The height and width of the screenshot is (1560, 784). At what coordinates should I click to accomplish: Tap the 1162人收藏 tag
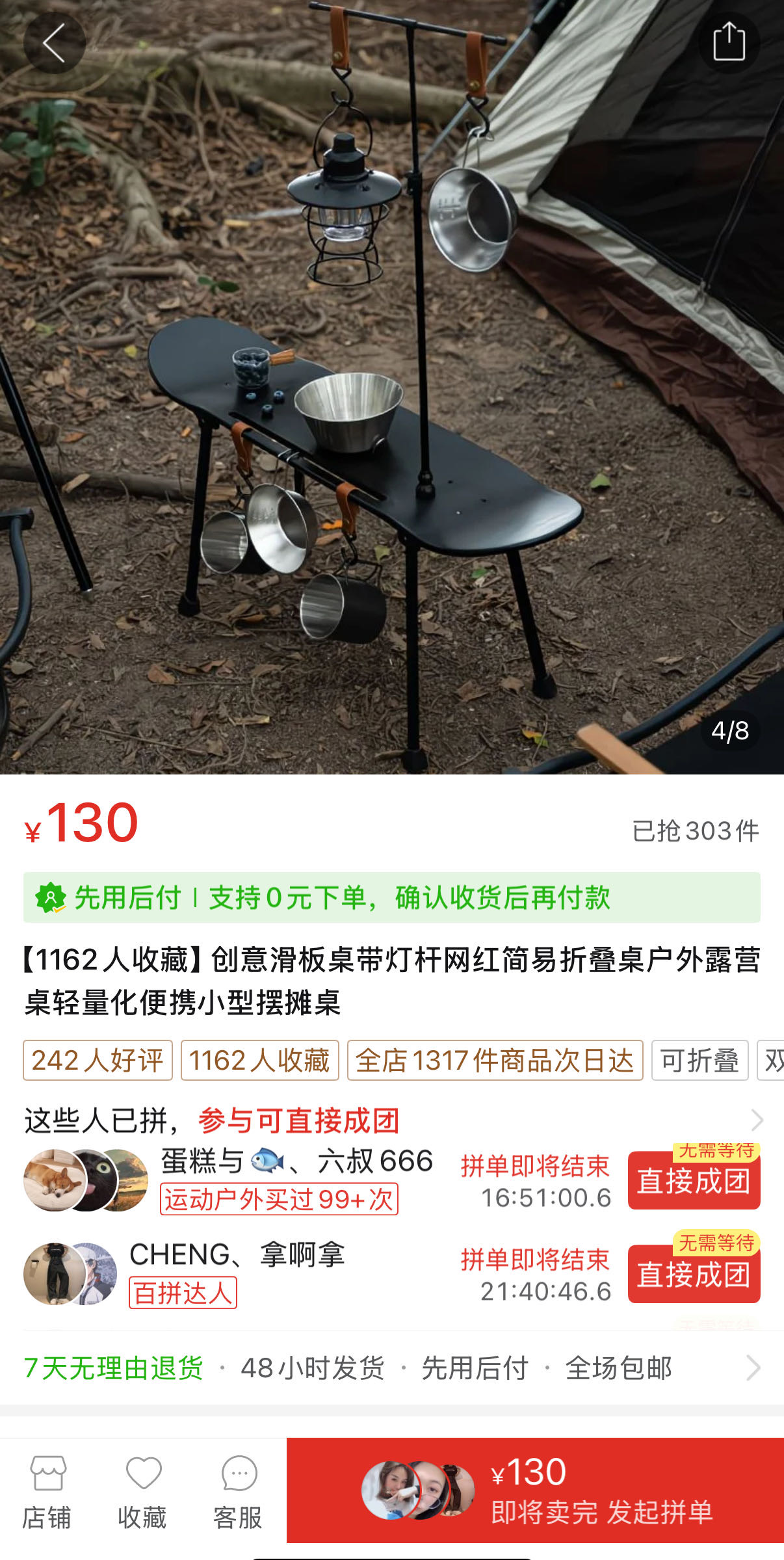point(259,1060)
